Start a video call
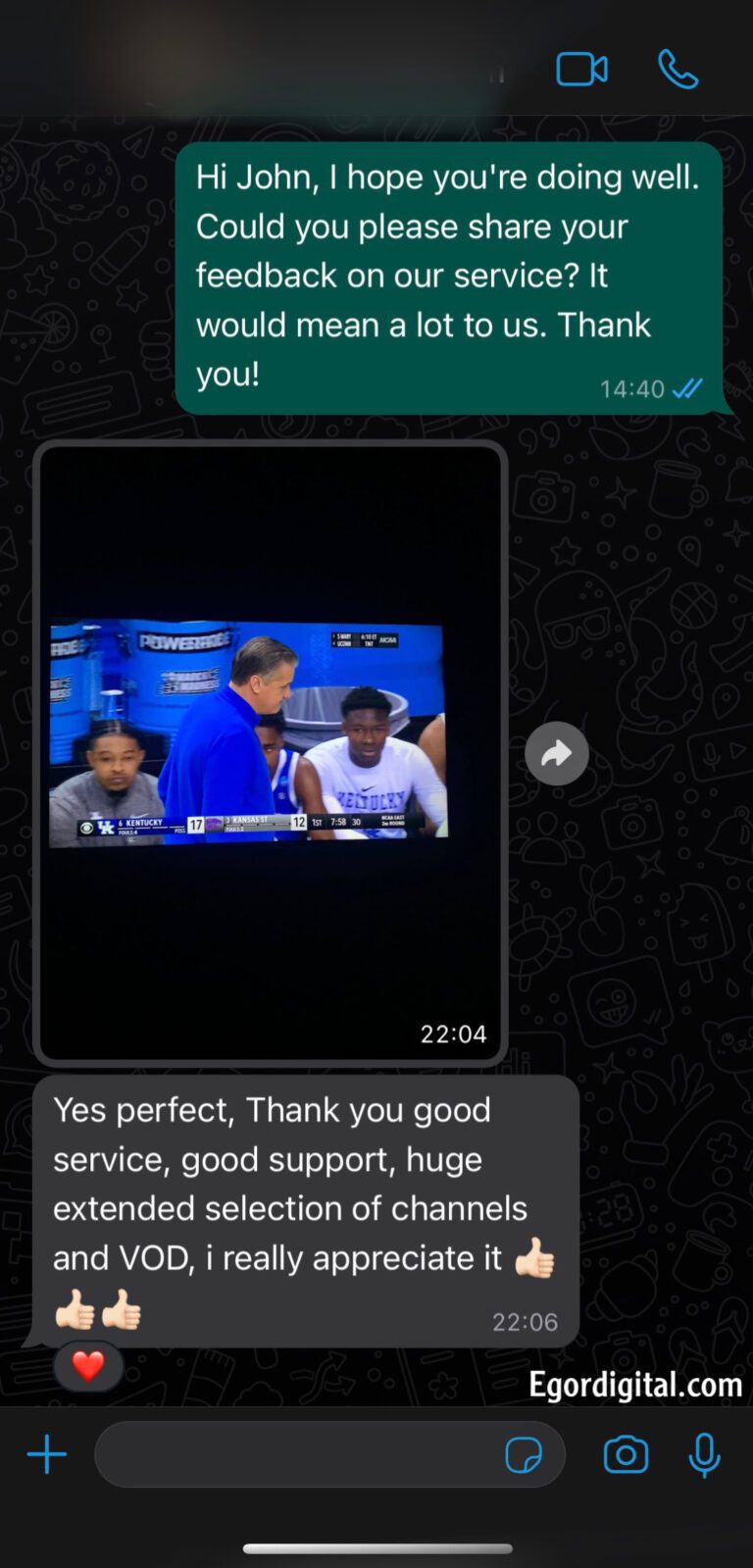This screenshot has width=753, height=1568. pos(581,70)
